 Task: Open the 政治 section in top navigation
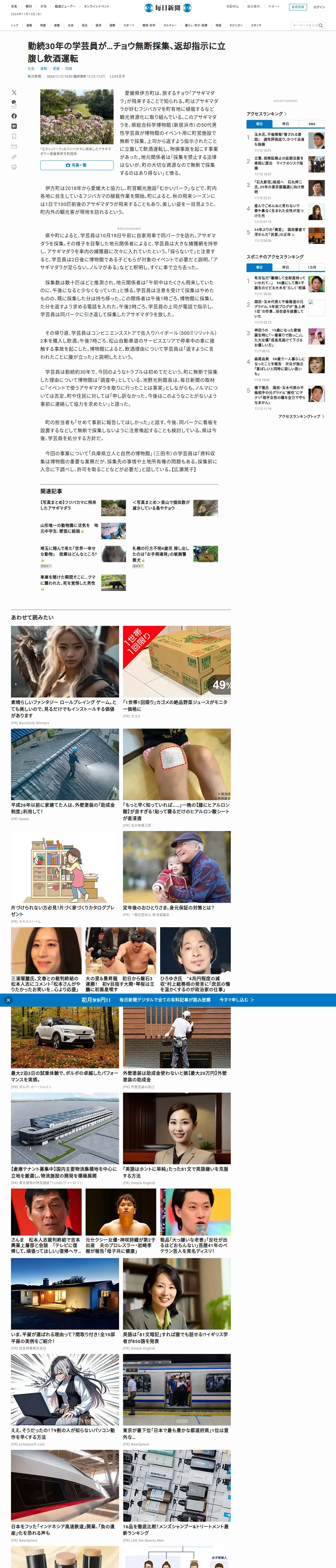[84, 26]
